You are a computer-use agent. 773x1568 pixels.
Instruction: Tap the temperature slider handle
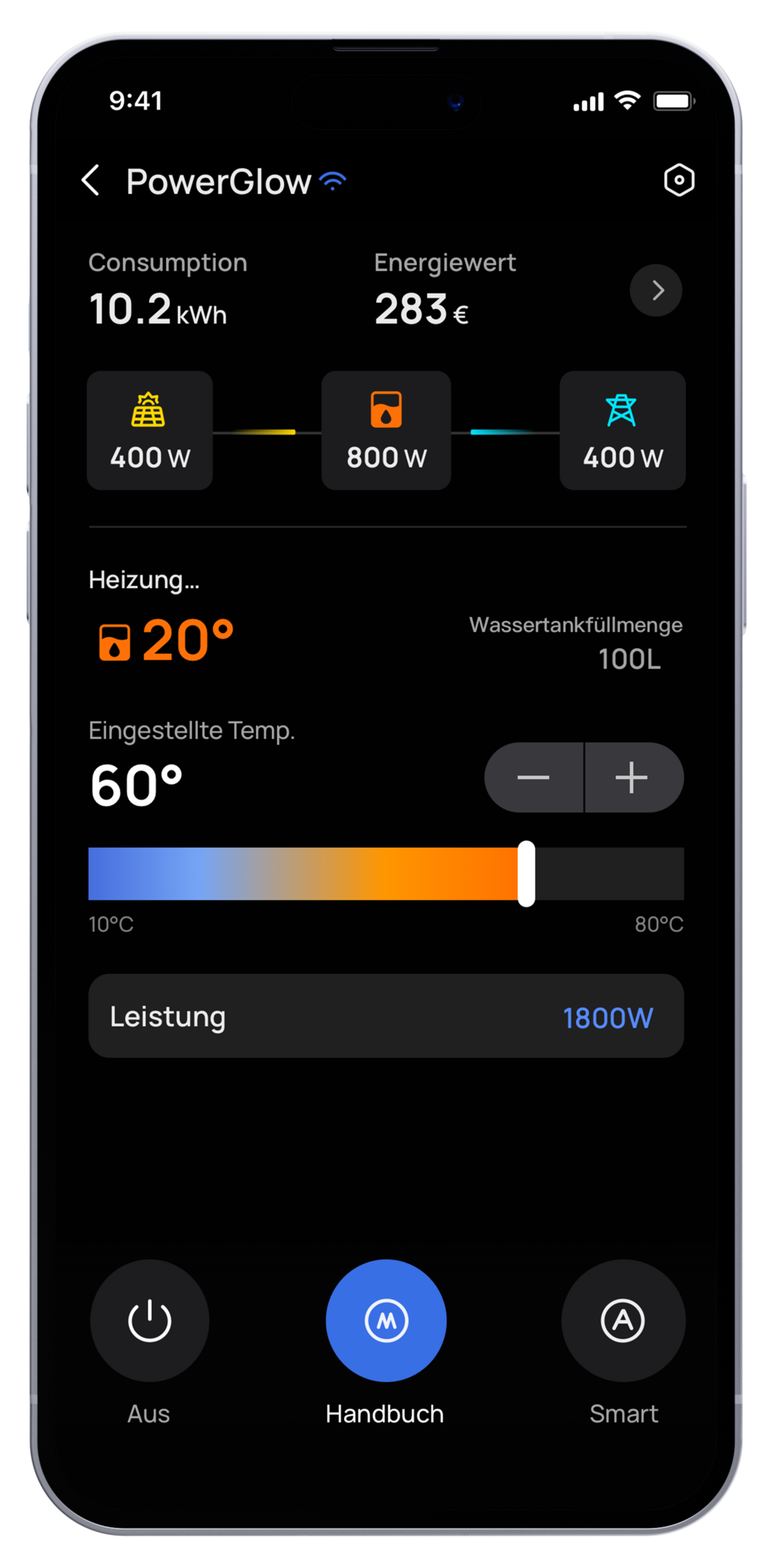point(527,873)
